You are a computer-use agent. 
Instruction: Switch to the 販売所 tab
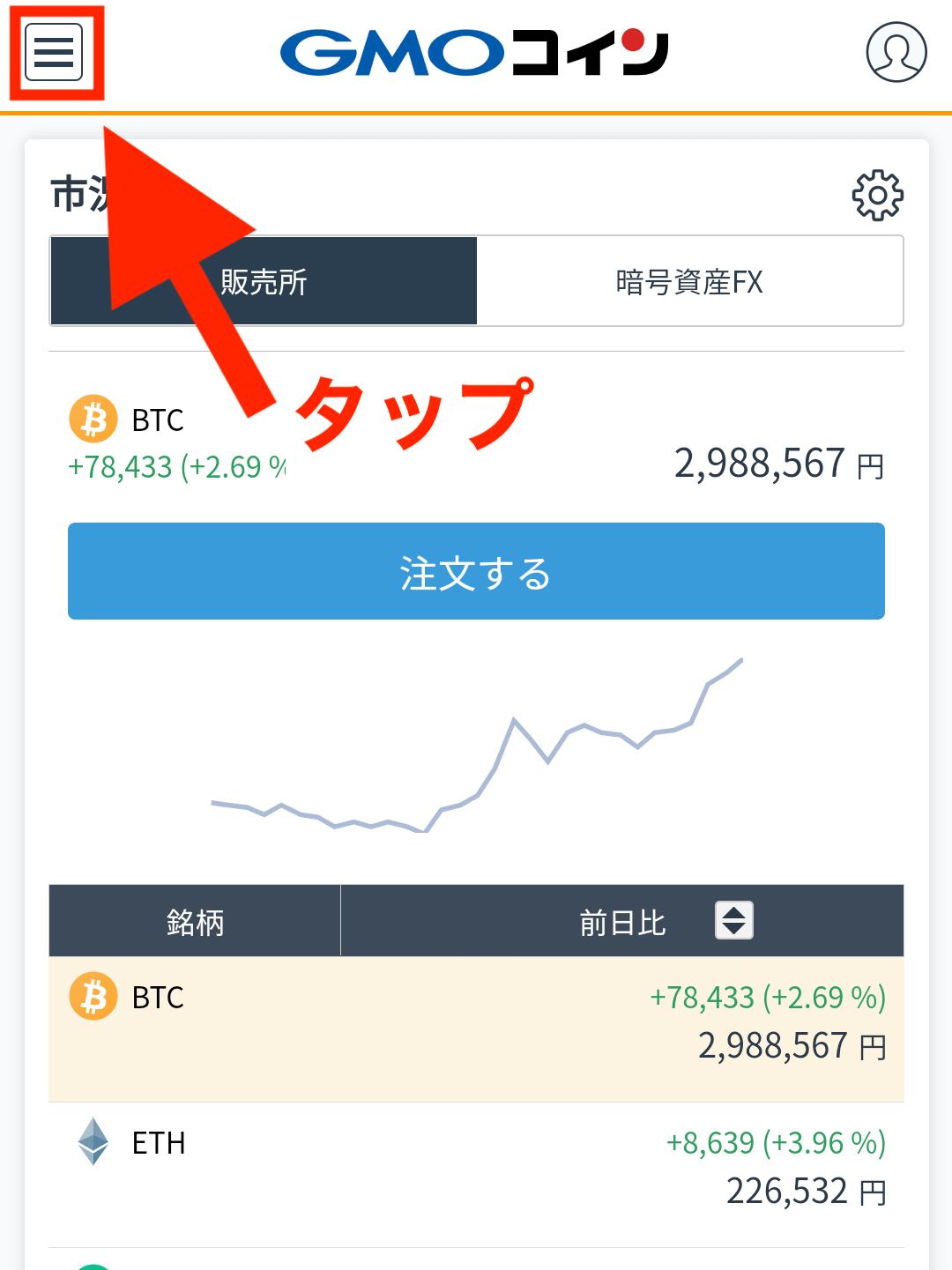[x=264, y=282]
